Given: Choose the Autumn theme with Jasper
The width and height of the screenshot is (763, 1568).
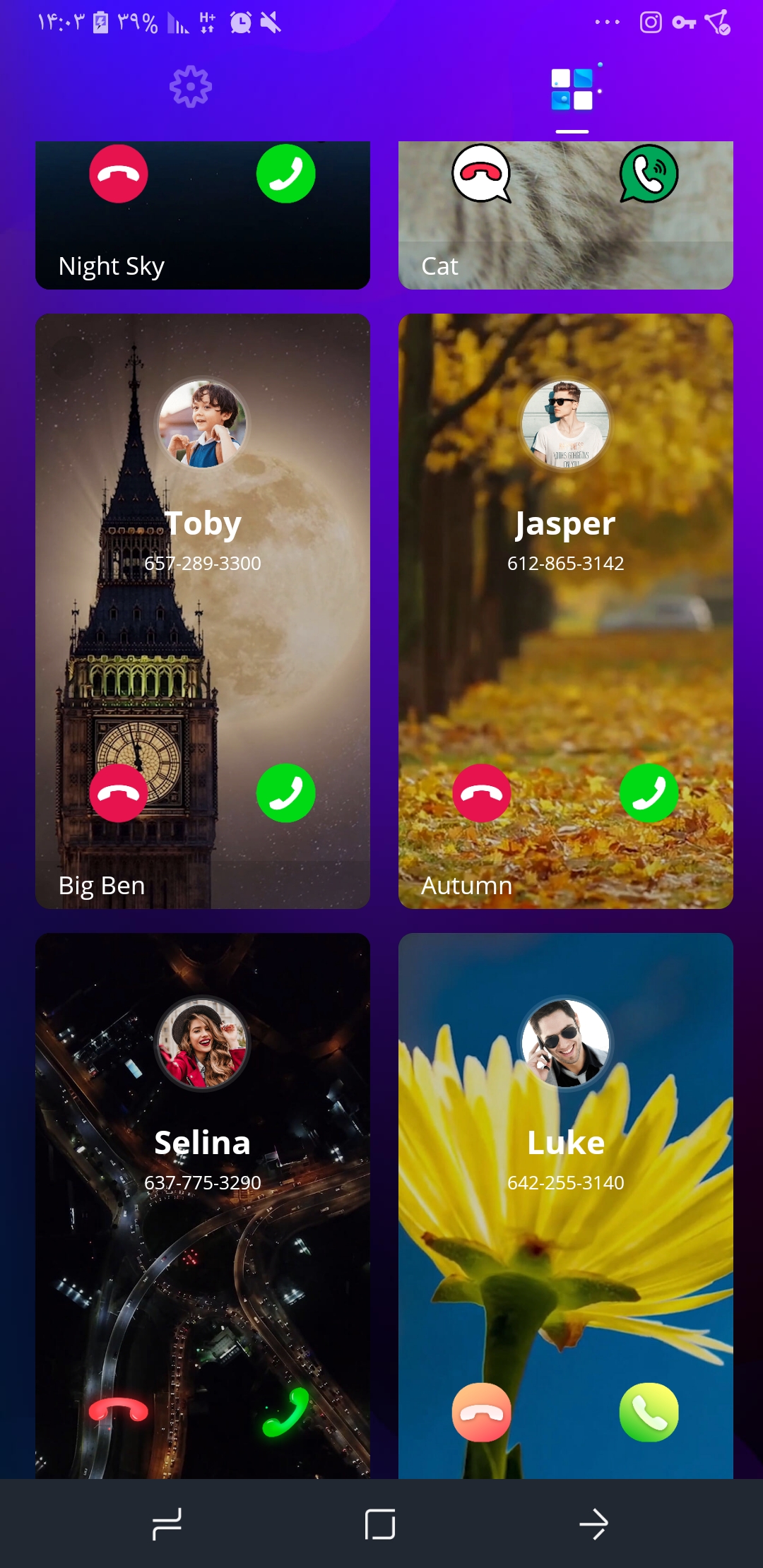Looking at the screenshot, I should tap(565, 636).
